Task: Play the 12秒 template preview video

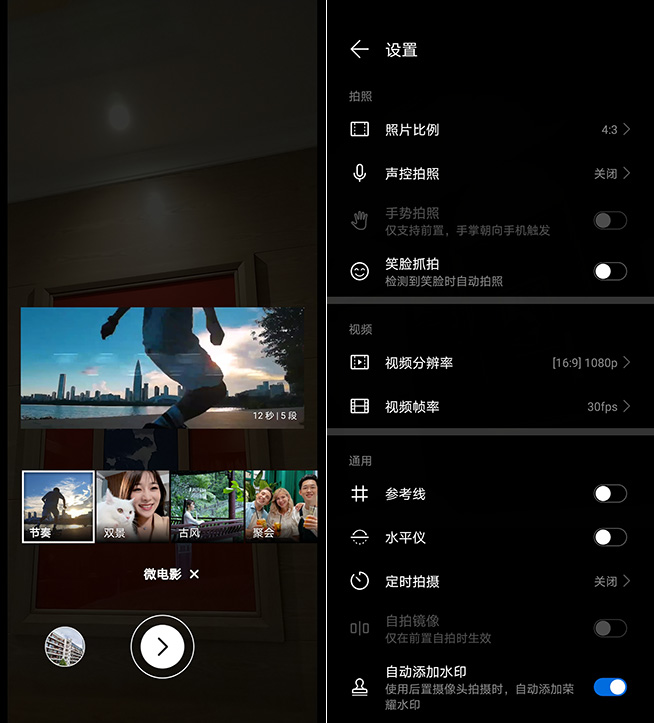Action: [x=162, y=367]
